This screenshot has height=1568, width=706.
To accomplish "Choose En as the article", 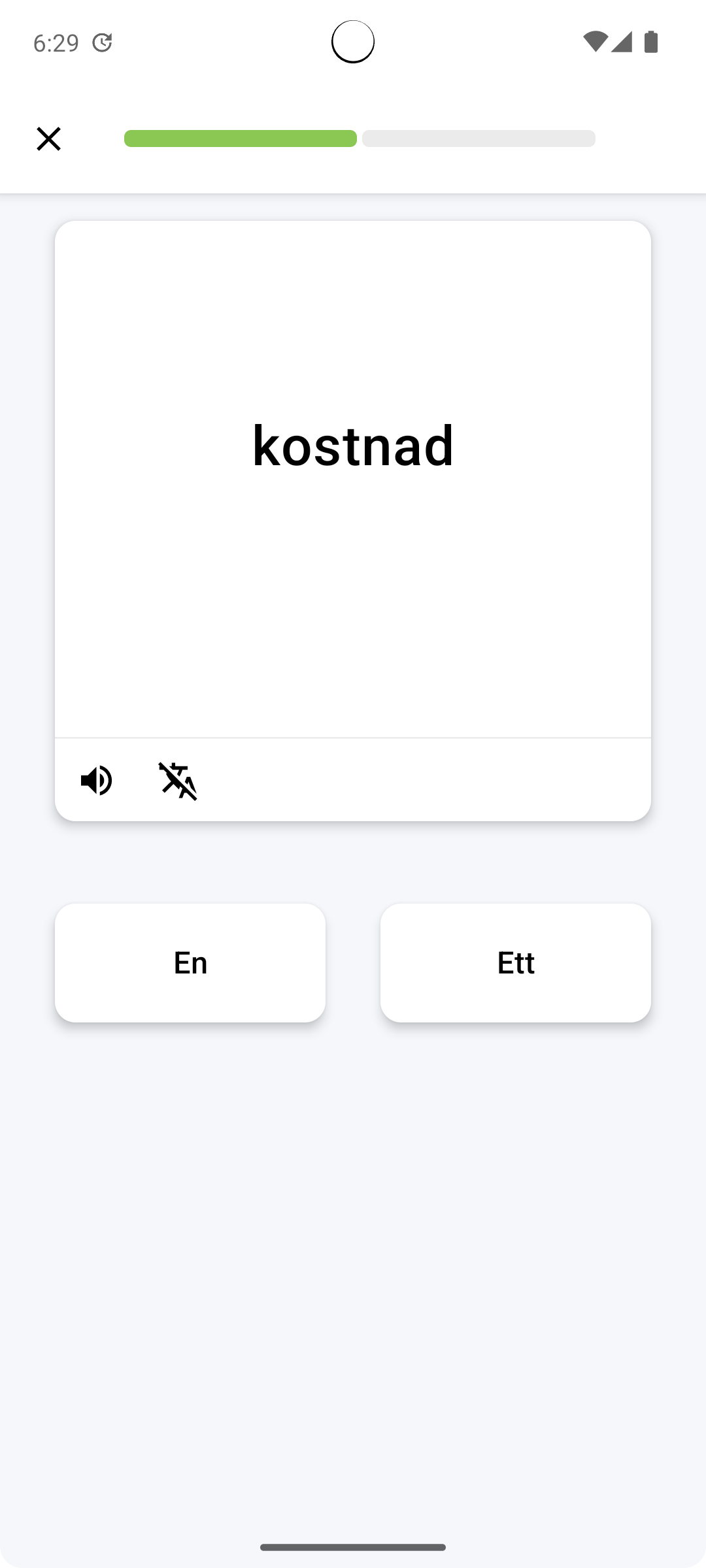I will [x=190, y=962].
